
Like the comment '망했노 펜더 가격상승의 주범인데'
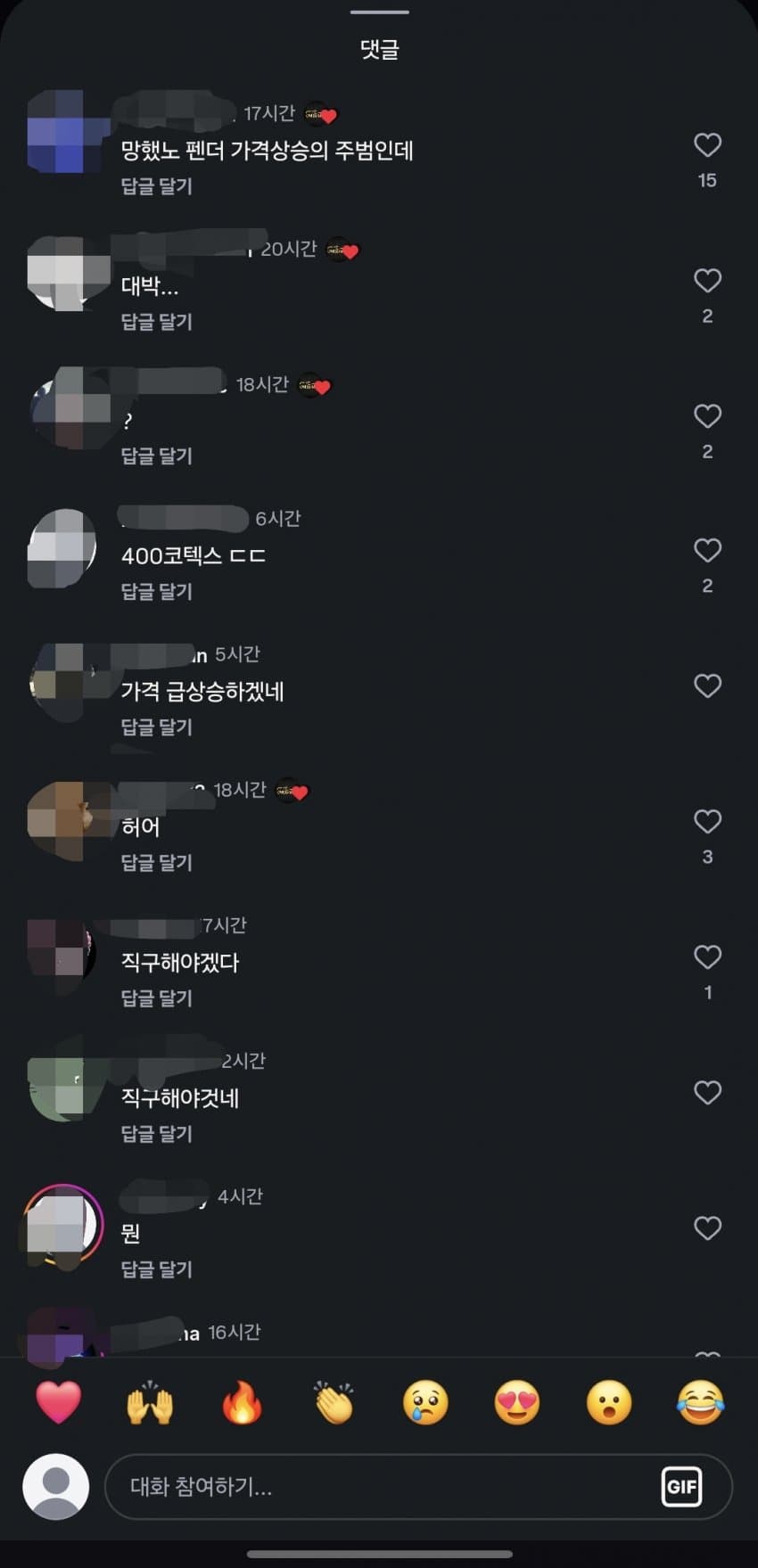click(707, 145)
